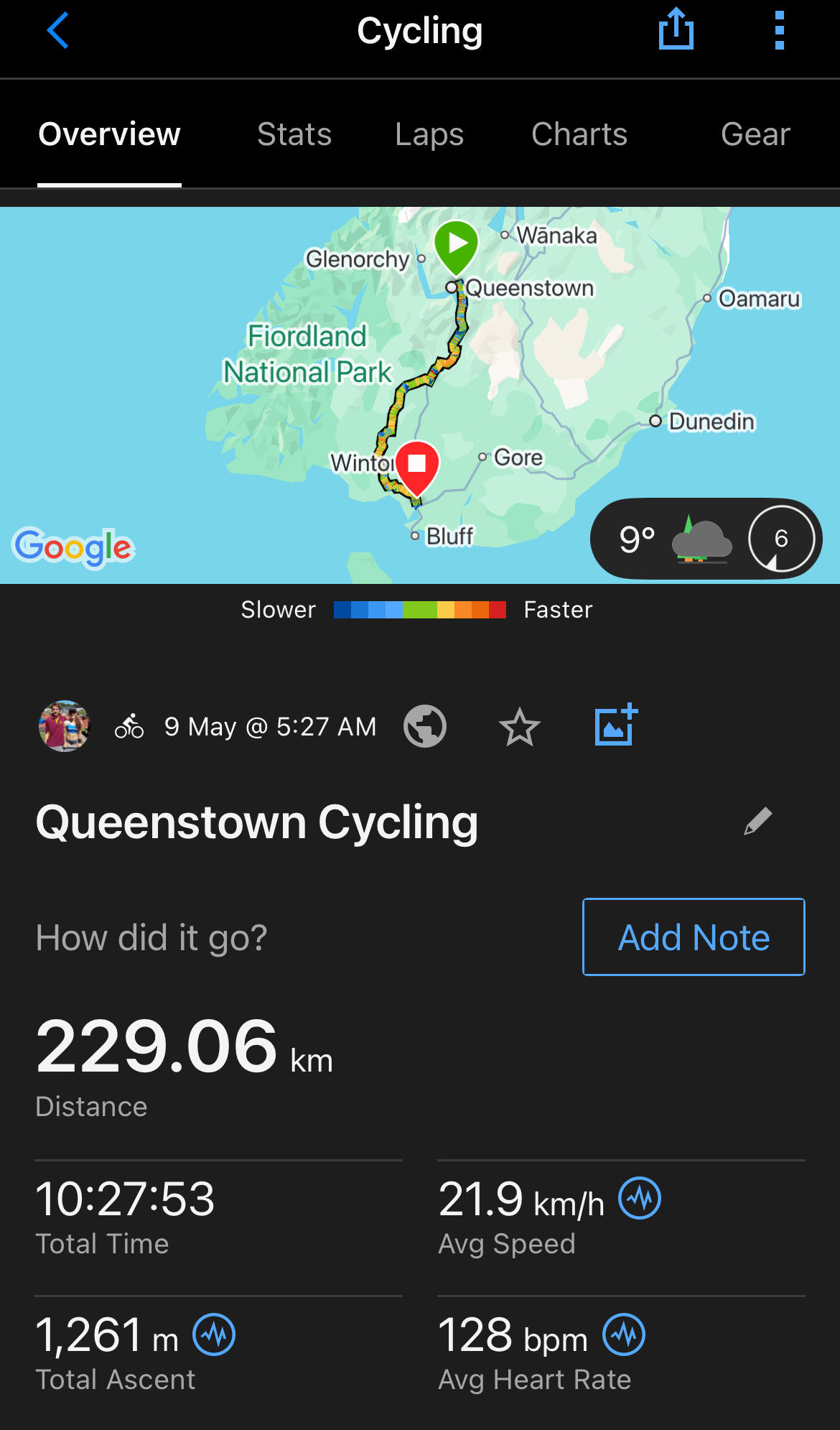Select the Overview tab
This screenshot has height=1430, width=840.
109,134
